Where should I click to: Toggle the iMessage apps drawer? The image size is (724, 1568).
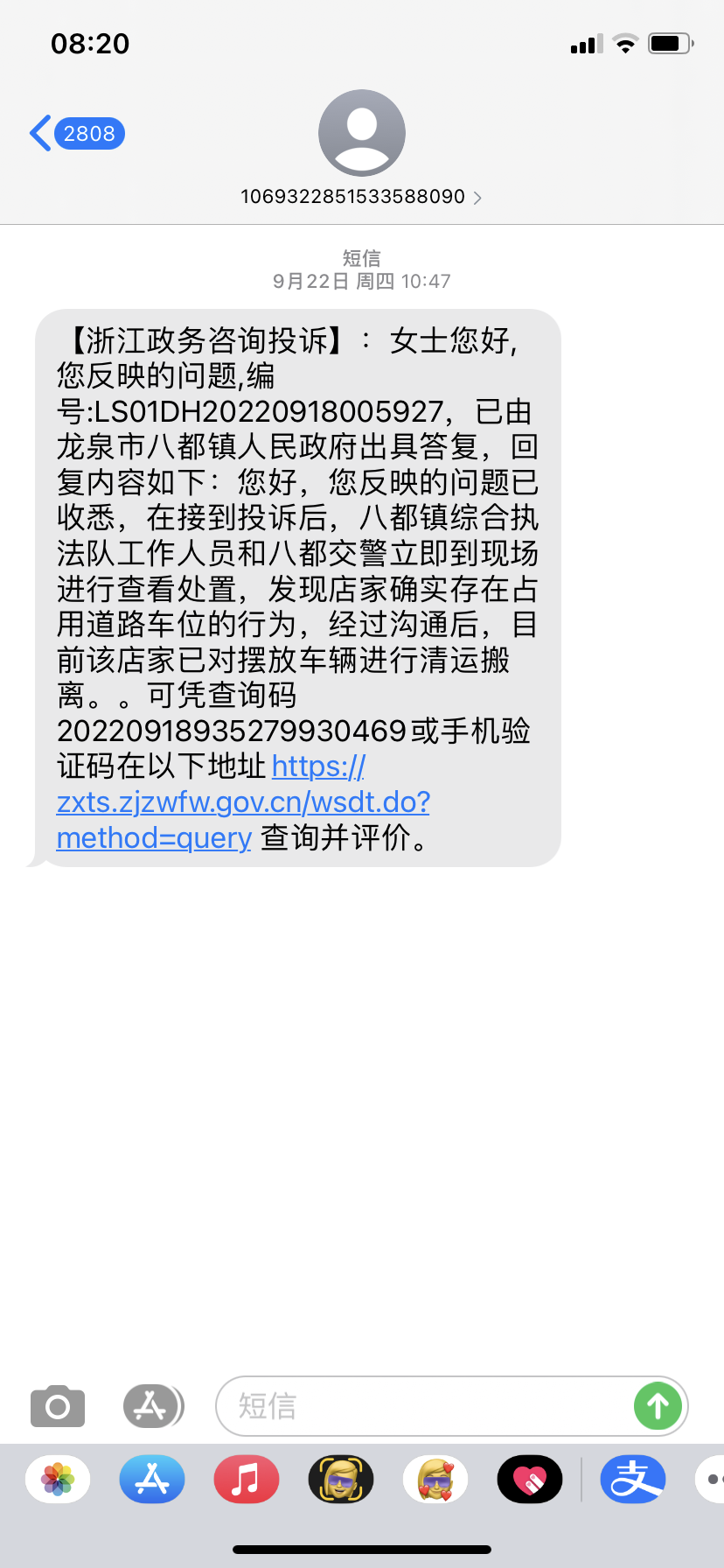tap(152, 1407)
